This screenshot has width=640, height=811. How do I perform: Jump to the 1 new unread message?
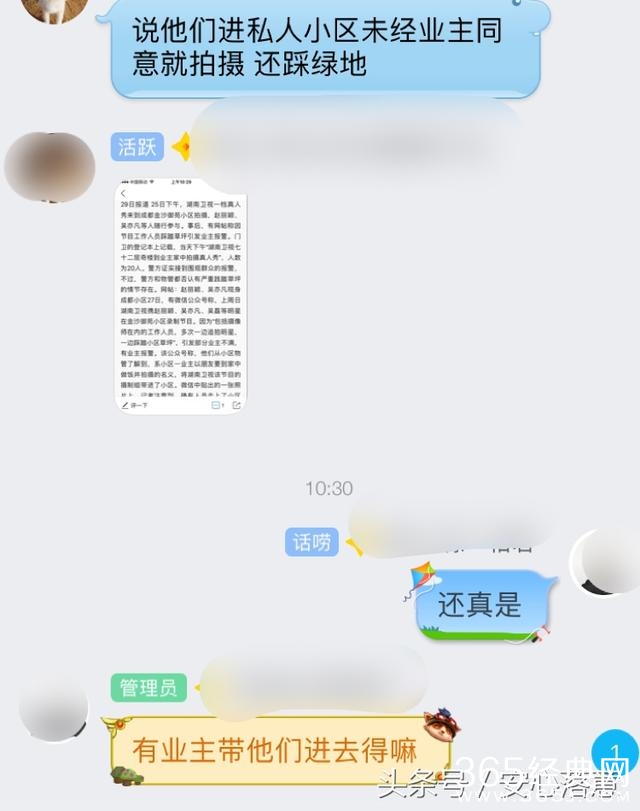point(612,753)
